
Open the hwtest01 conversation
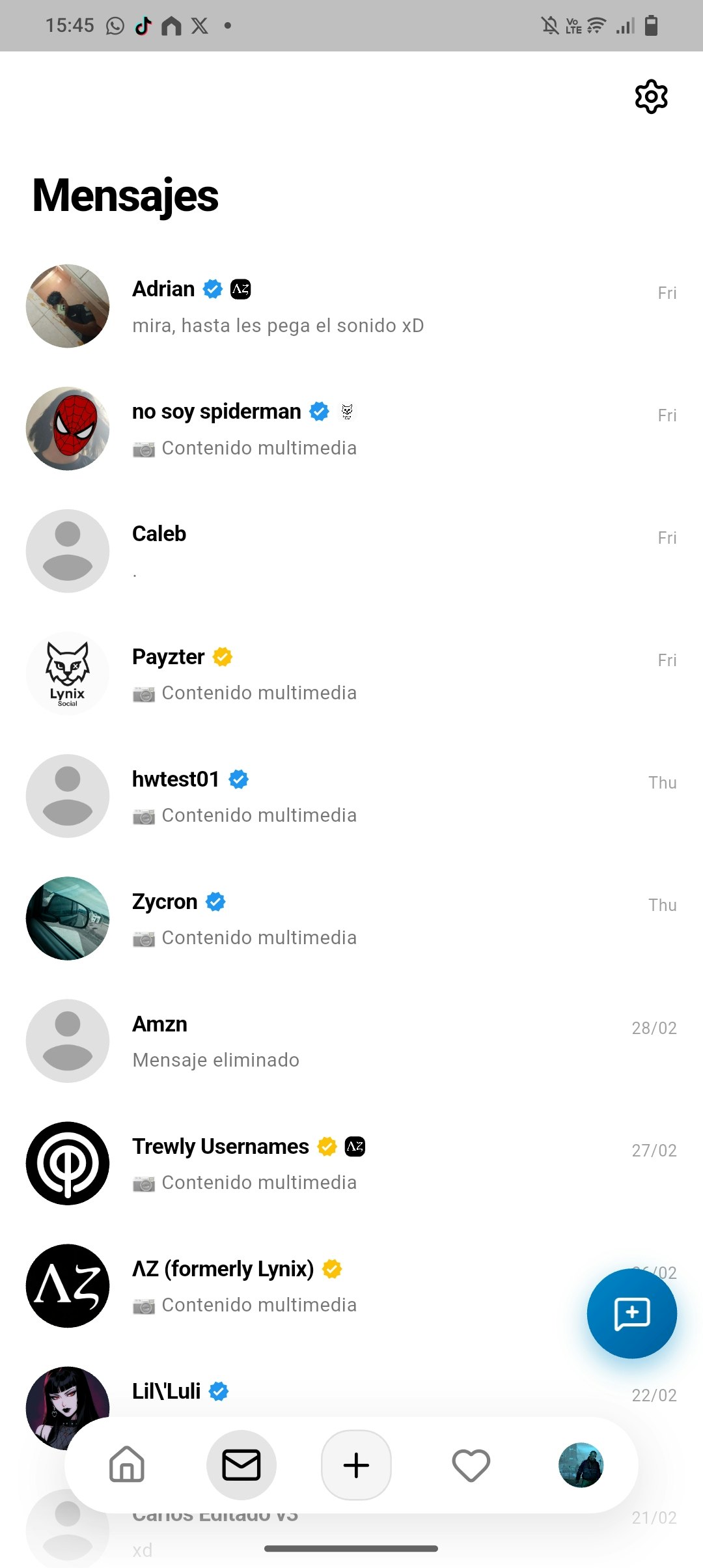351,796
